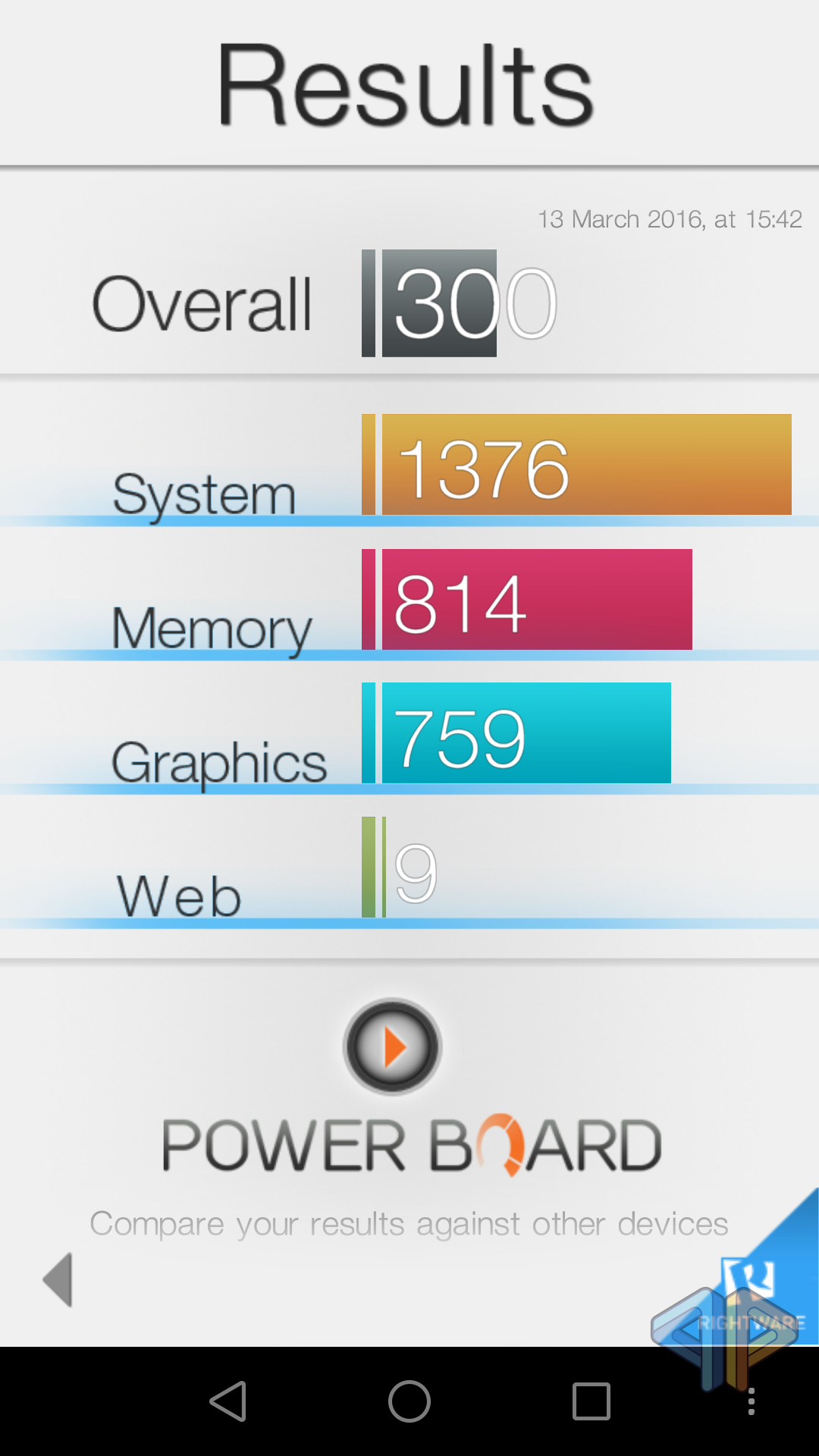819x1456 pixels.
Task: Go back using the grey left arrow
Action: 58,1279
